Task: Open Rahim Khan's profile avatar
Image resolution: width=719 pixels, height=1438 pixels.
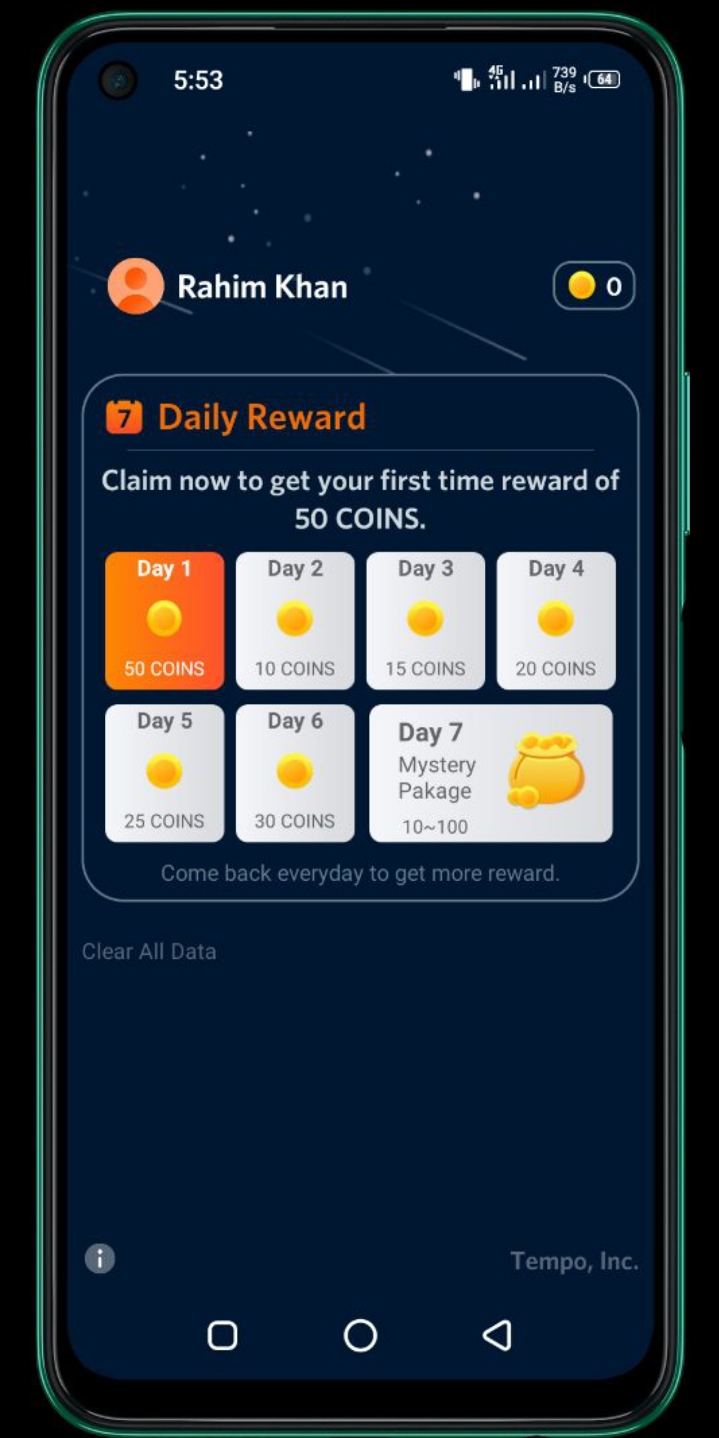Action: click(x=136, y=286)
